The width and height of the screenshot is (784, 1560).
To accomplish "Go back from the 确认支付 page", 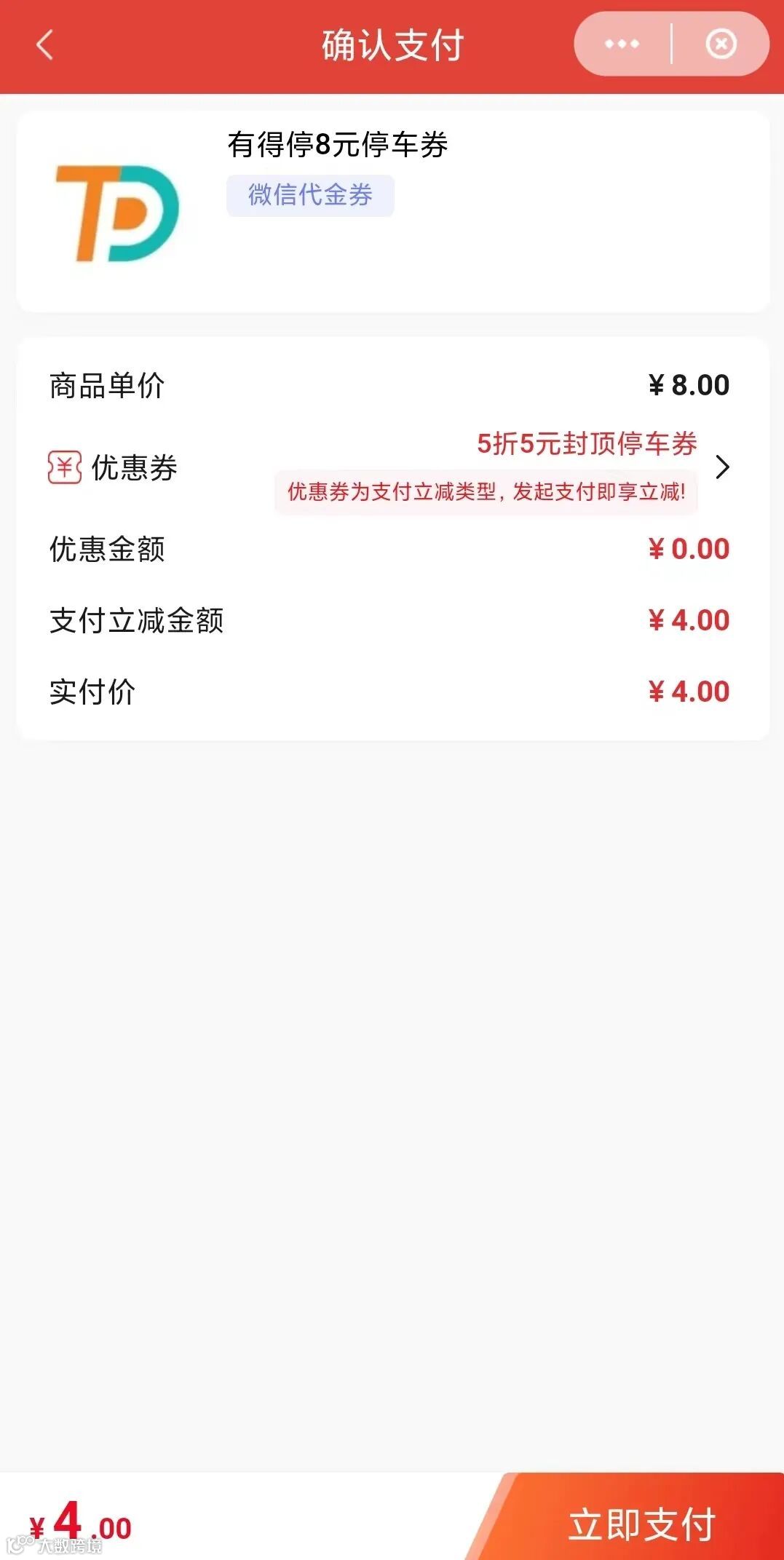I will click(45, 44).
